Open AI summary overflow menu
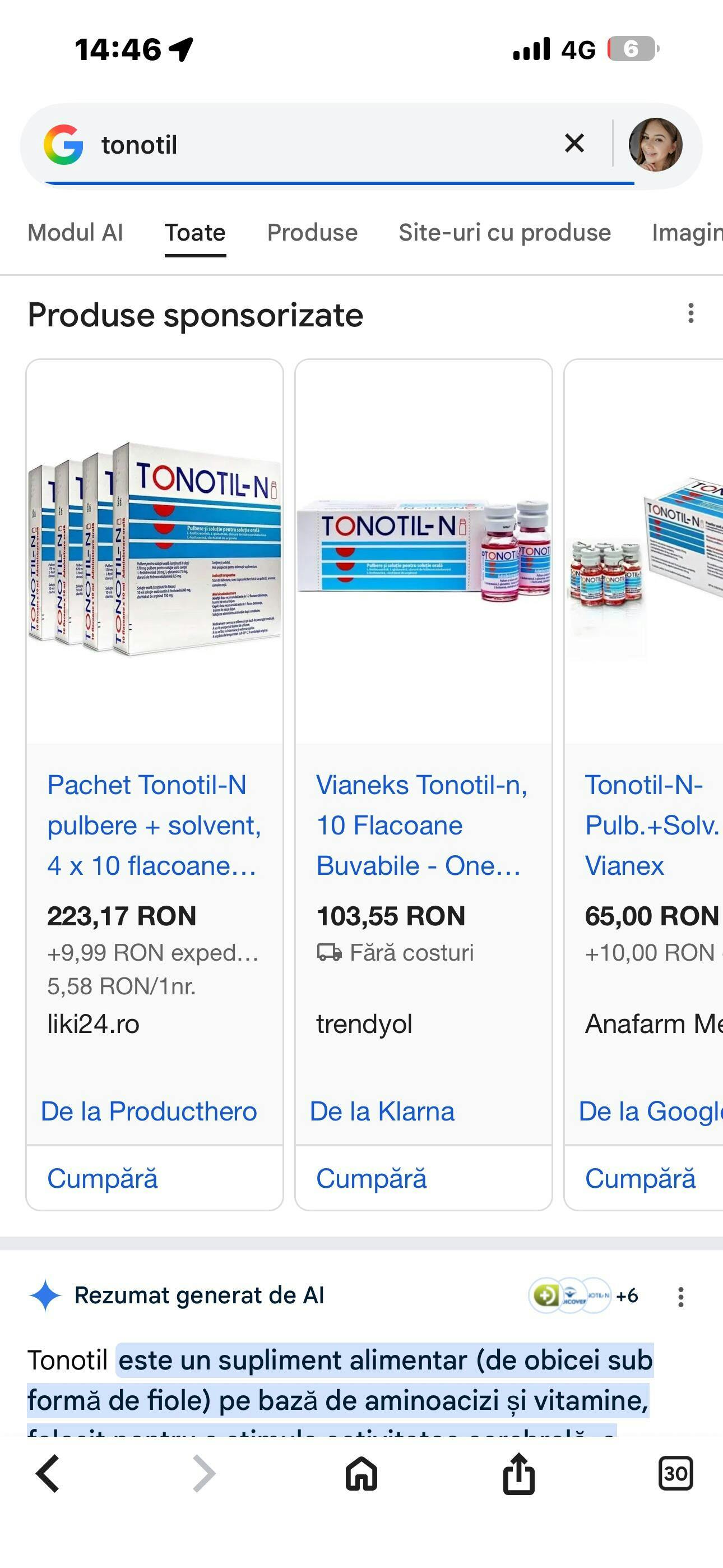This screenshot has width=723, height=1568. tap(680, 1297)
